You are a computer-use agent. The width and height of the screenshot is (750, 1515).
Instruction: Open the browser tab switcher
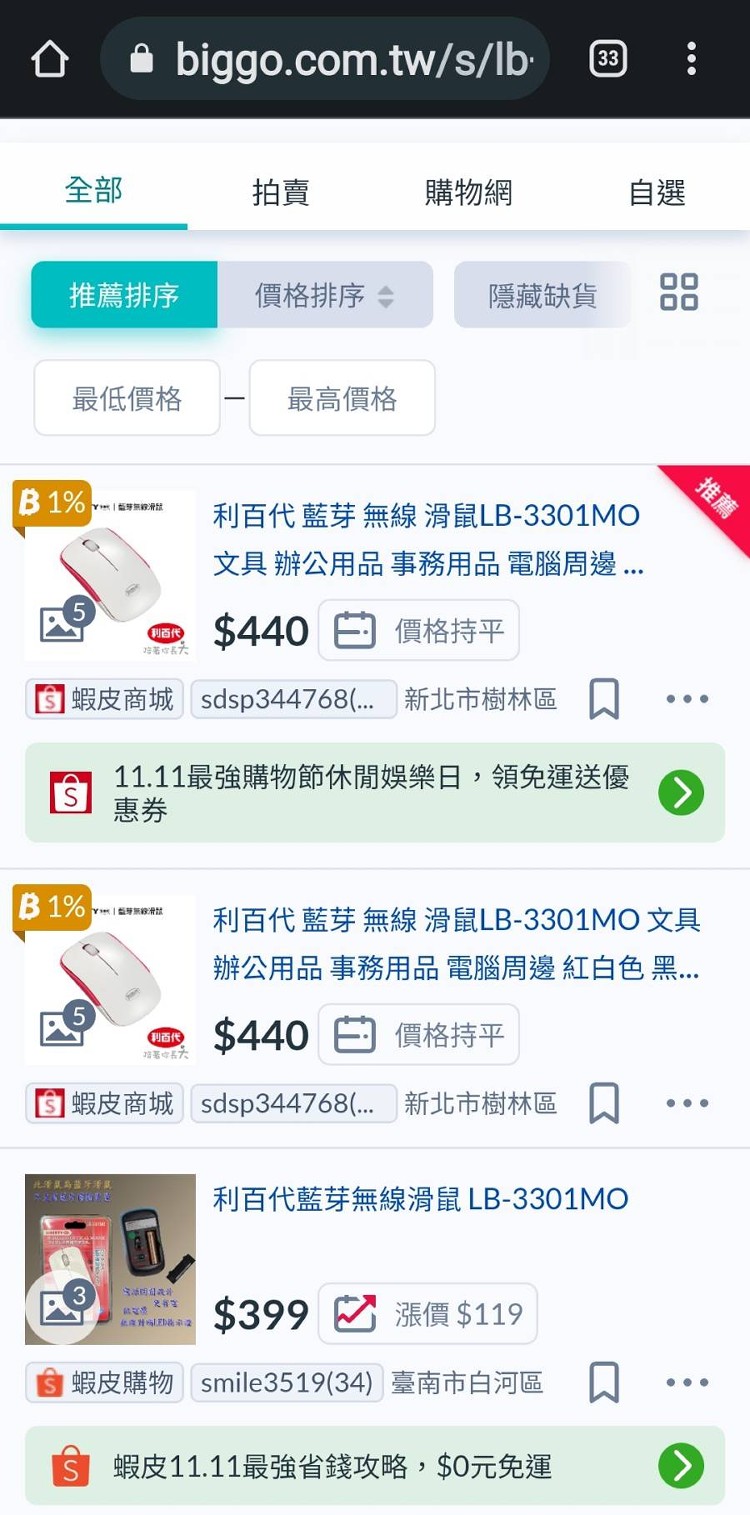point(607,60)
